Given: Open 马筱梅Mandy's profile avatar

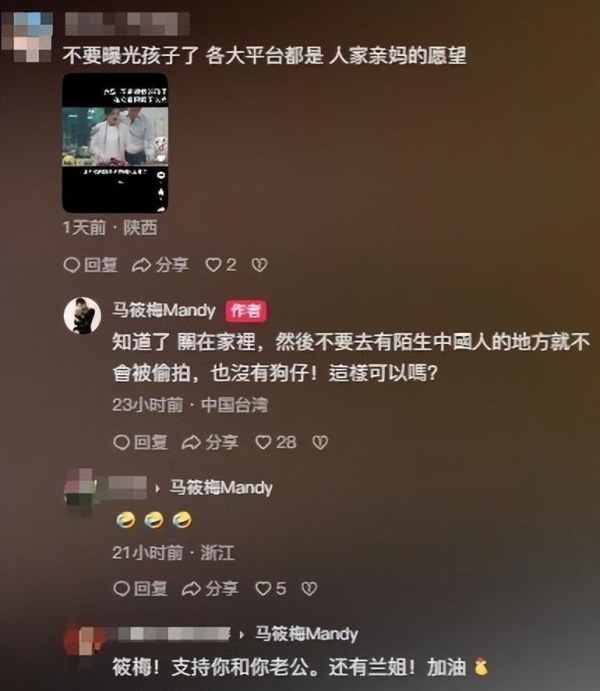Looking at the screenshot, I should tap(82, 315).
